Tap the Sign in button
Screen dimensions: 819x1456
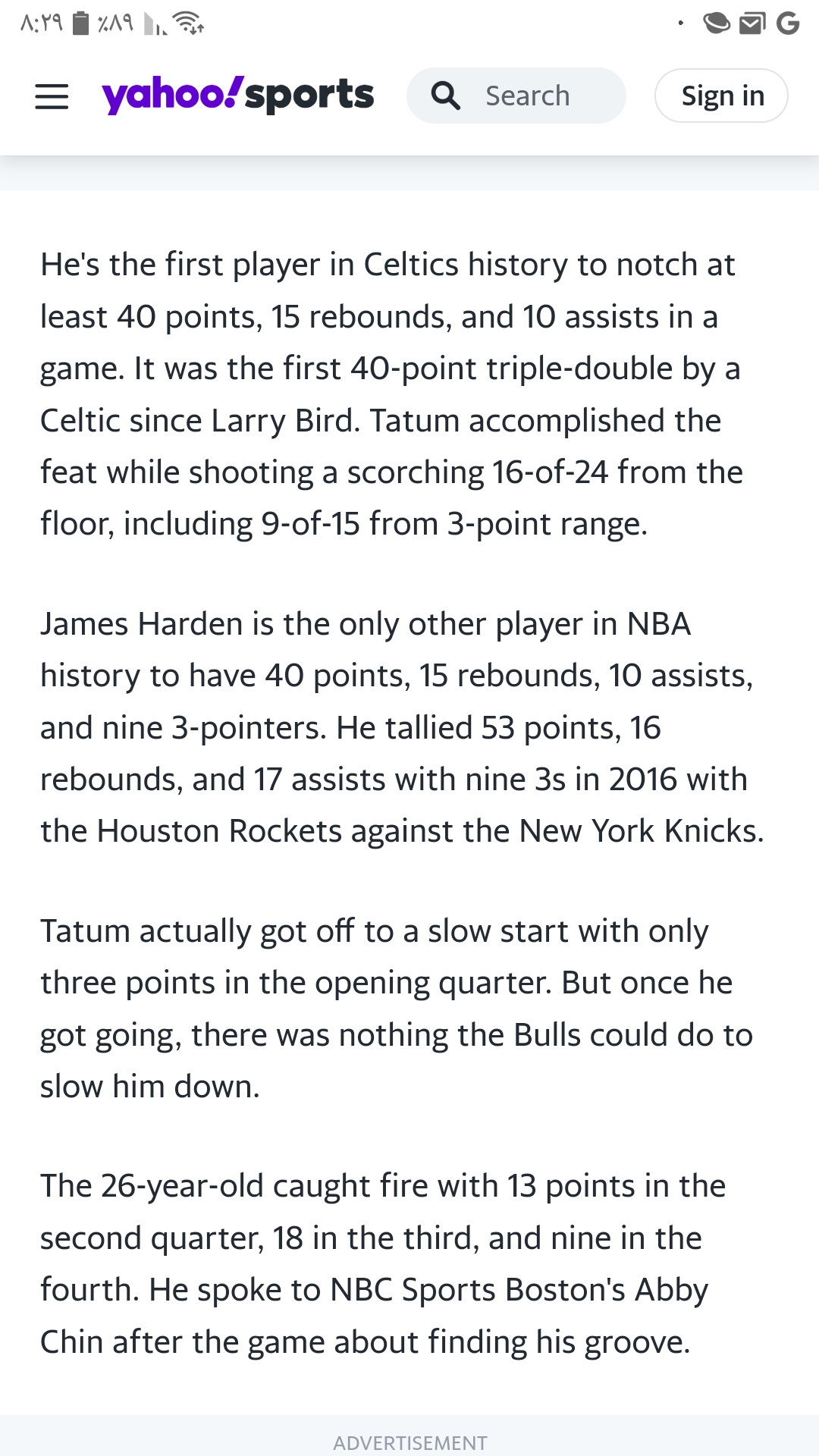(x=721, y=96)
